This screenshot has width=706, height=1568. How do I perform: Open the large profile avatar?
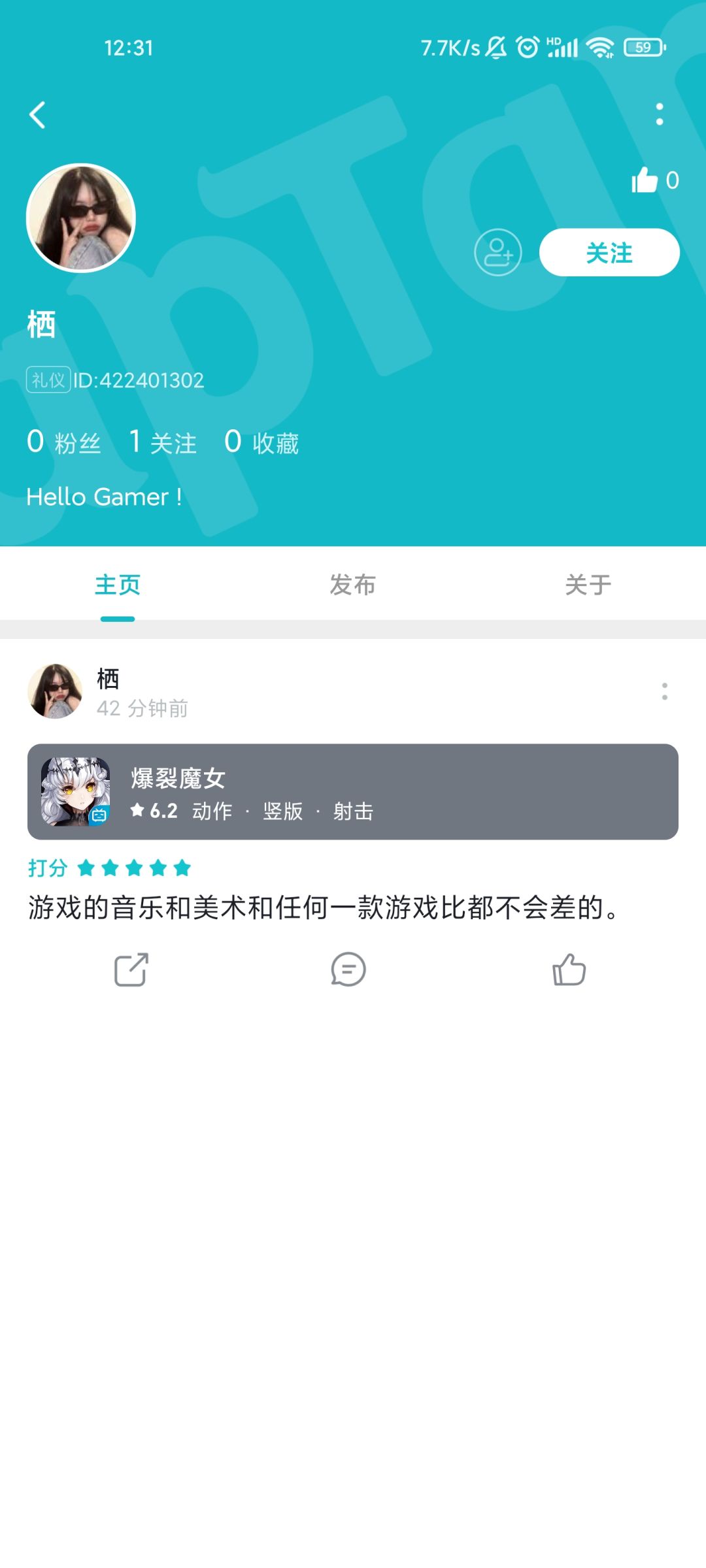pos(81,218)
